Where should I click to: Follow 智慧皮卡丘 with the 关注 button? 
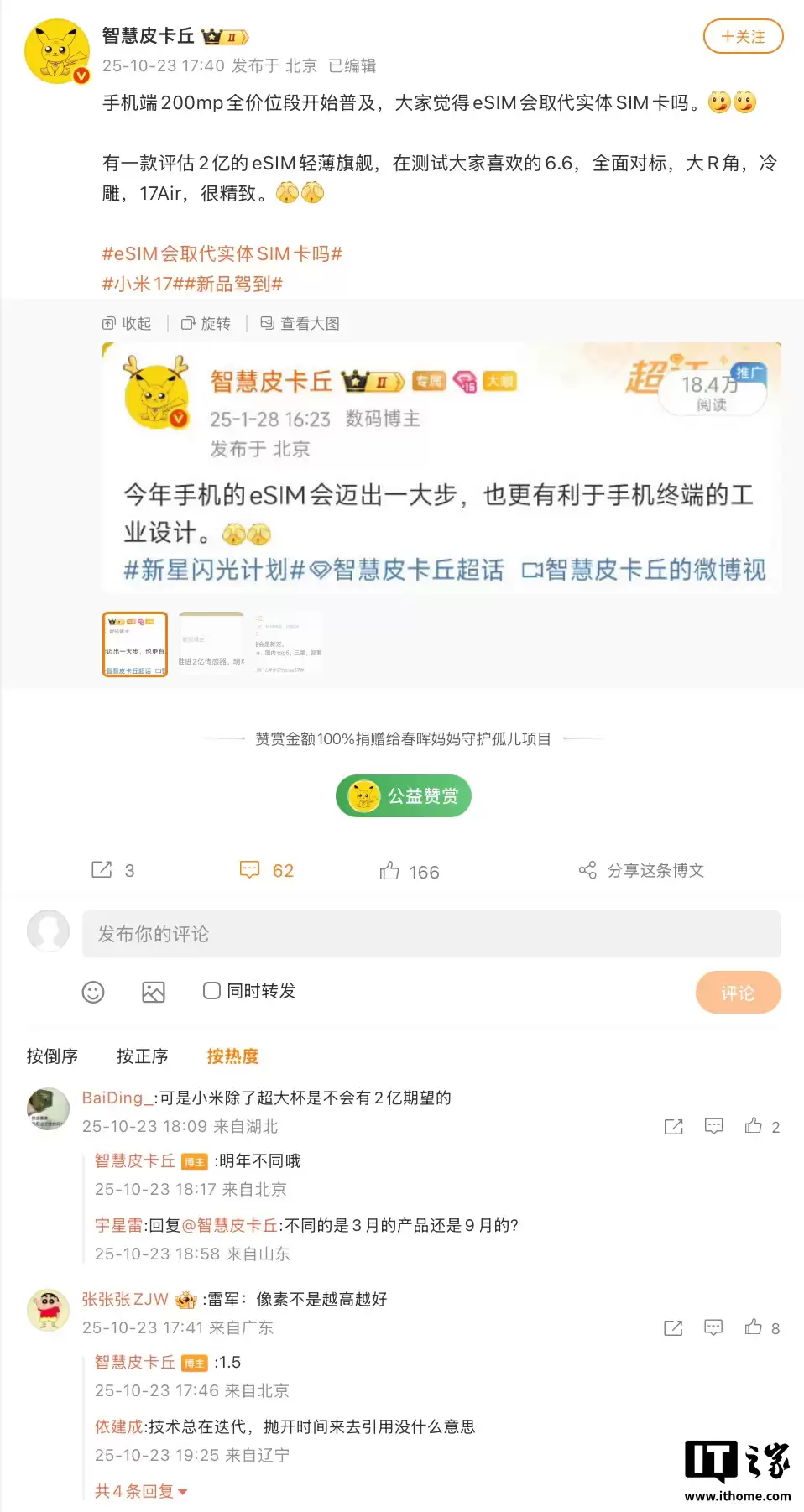(x=743, y=37)
